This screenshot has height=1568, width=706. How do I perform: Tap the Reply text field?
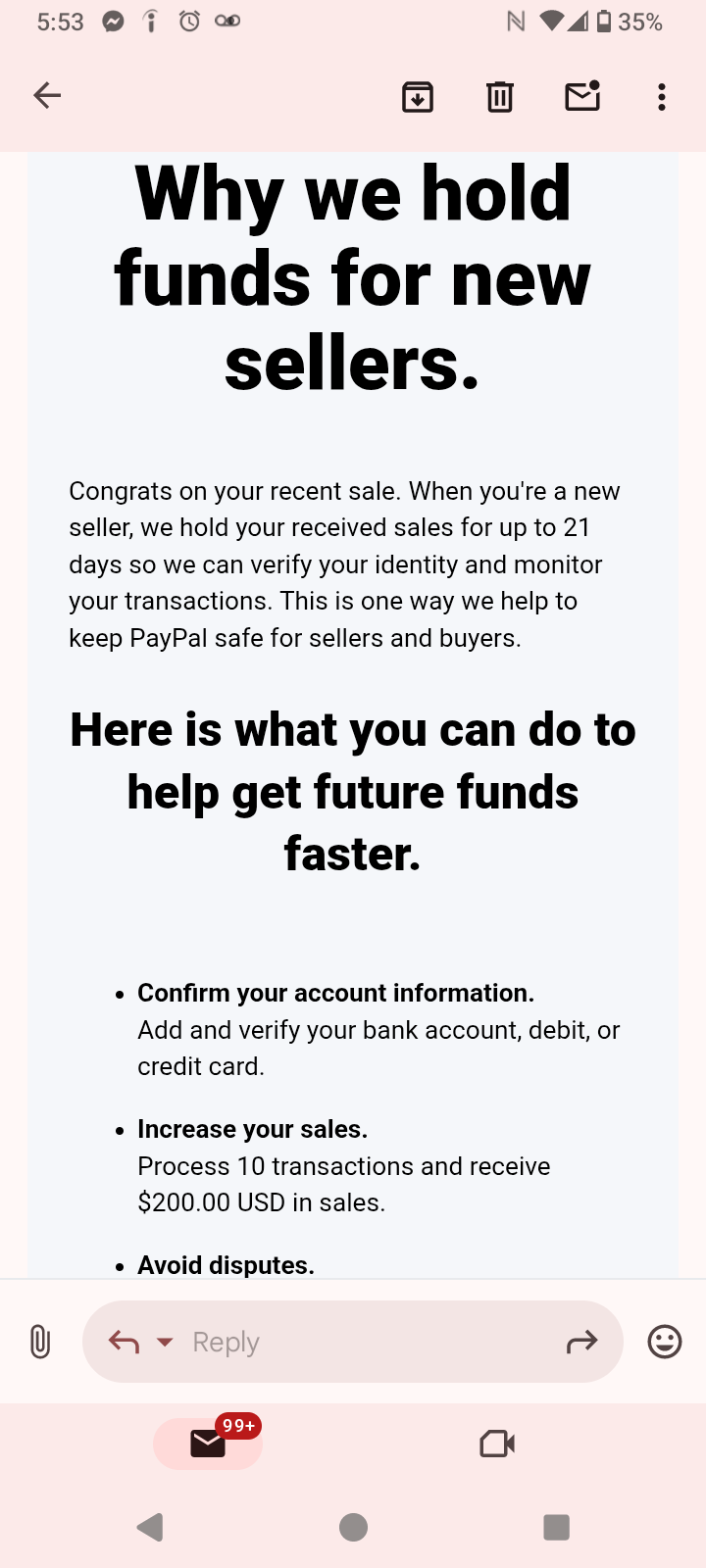click(363, 1342)
